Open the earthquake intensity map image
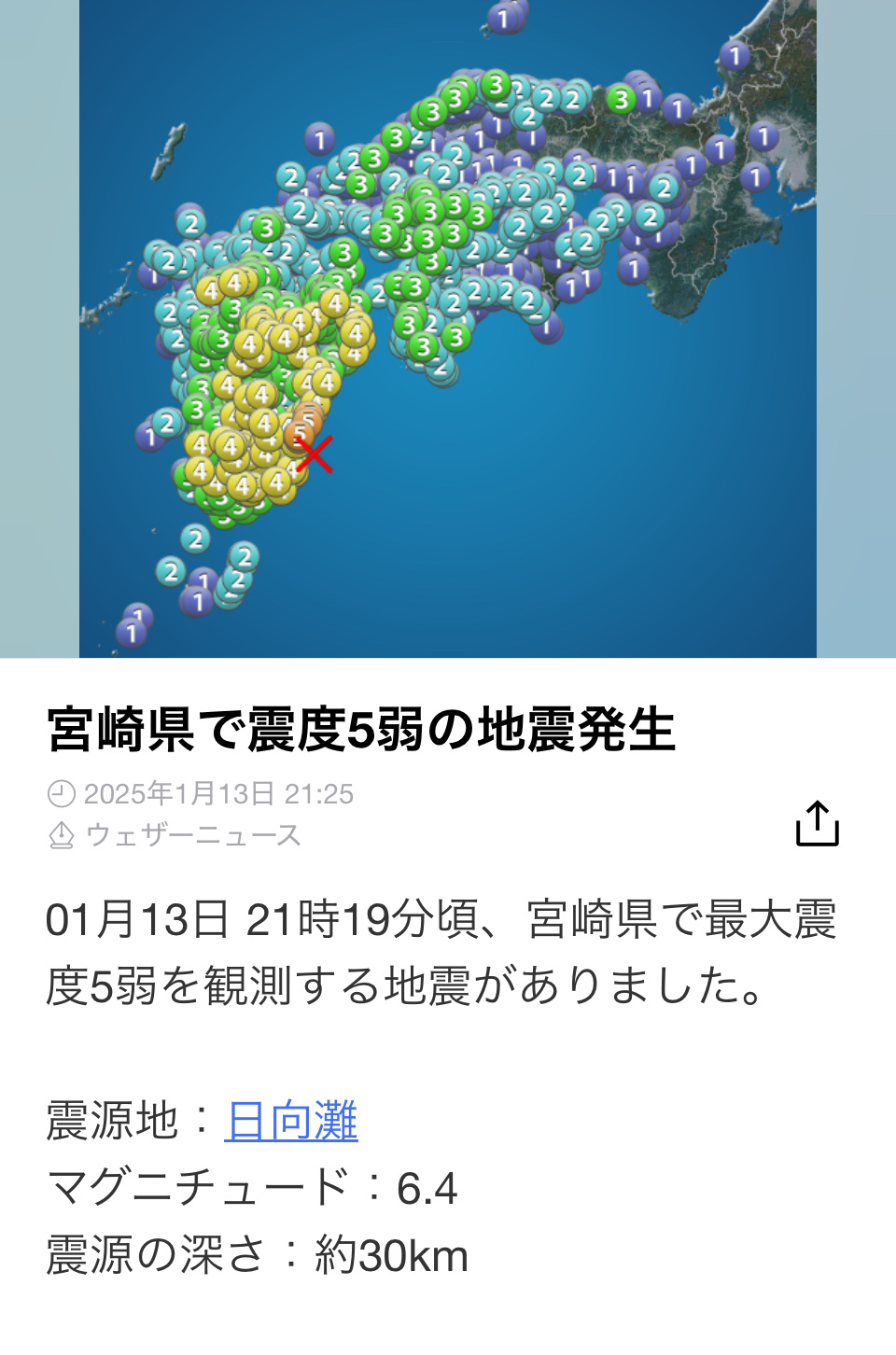896x1355 pixels. 448,328
